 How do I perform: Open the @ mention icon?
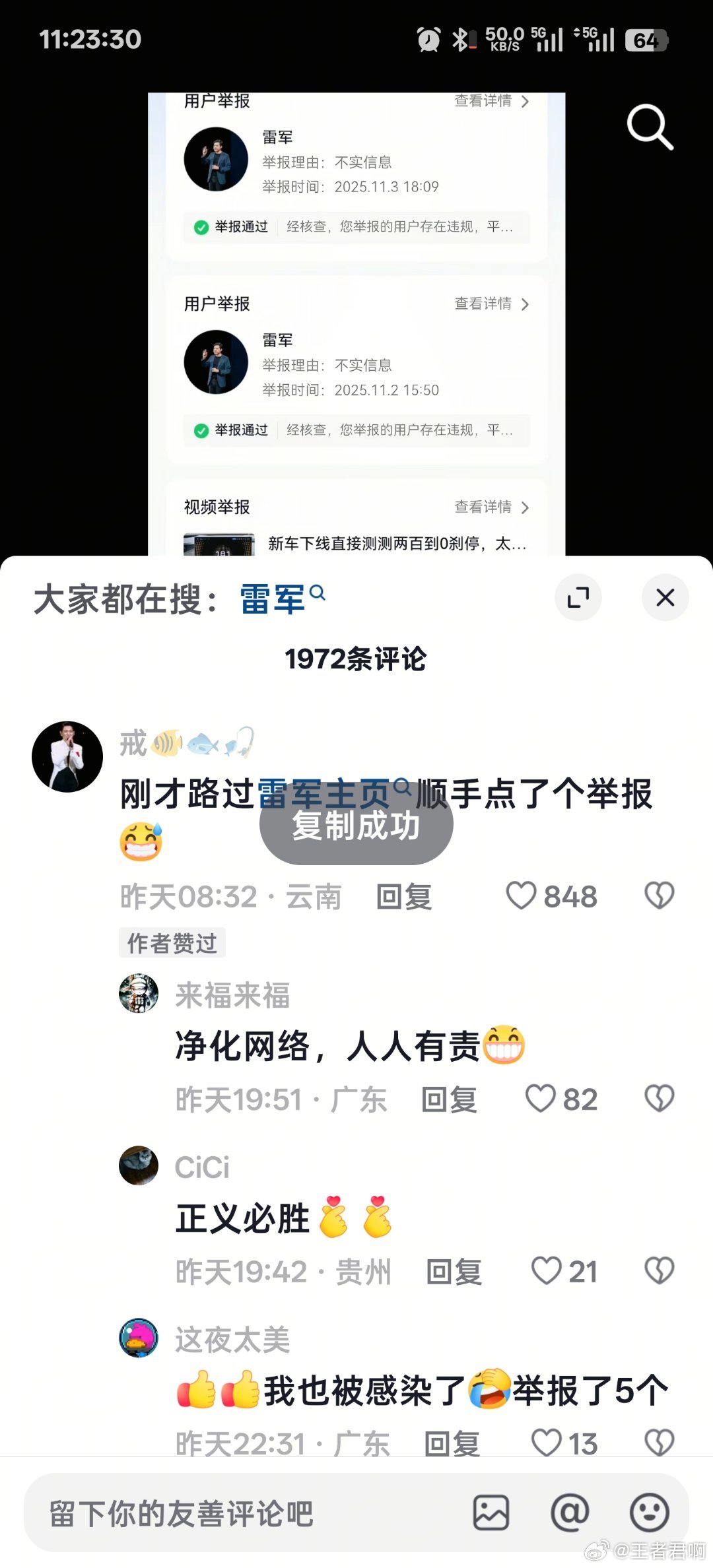click(x=570, y=1513)
